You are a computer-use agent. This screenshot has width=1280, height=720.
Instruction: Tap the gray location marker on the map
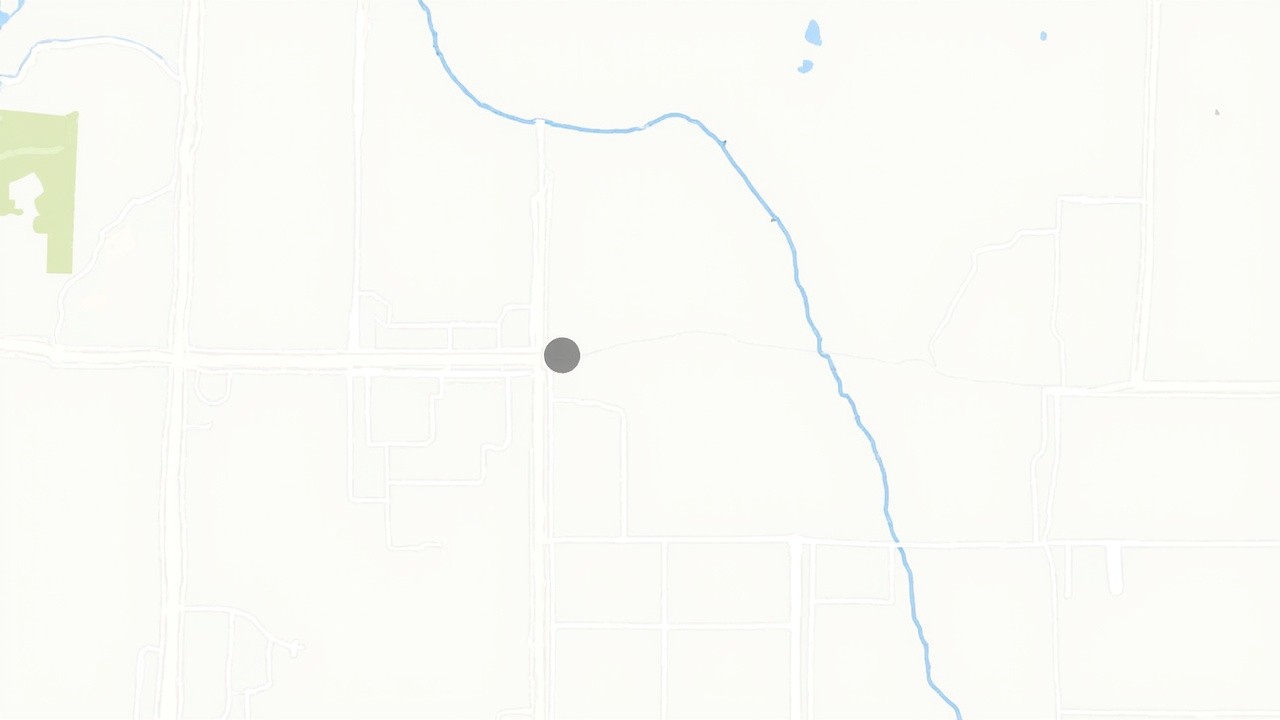[x=562, y=355]
